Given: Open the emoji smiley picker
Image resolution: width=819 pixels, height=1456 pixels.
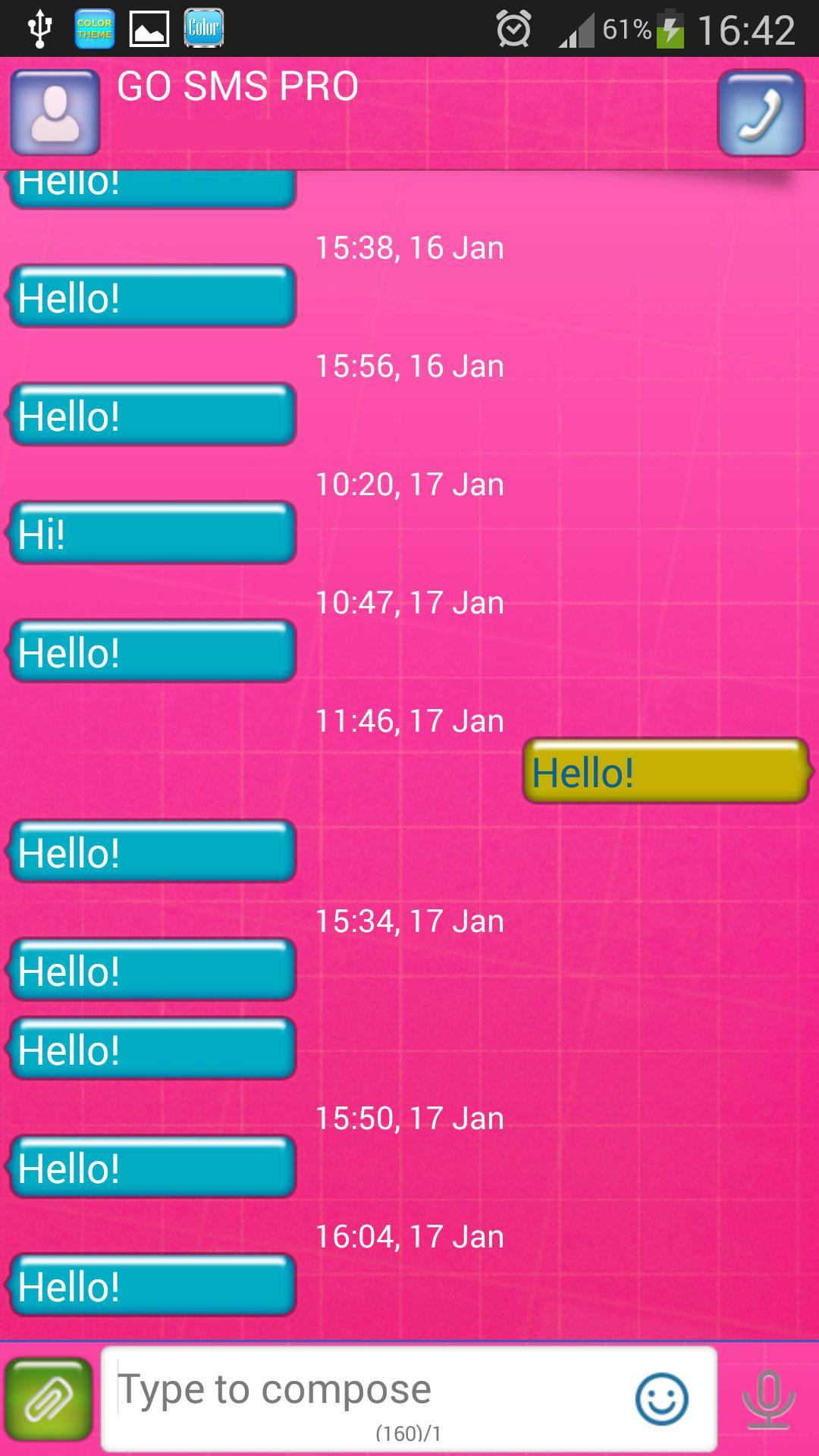Looking at the screenshot, I should tap(661, 1399).
